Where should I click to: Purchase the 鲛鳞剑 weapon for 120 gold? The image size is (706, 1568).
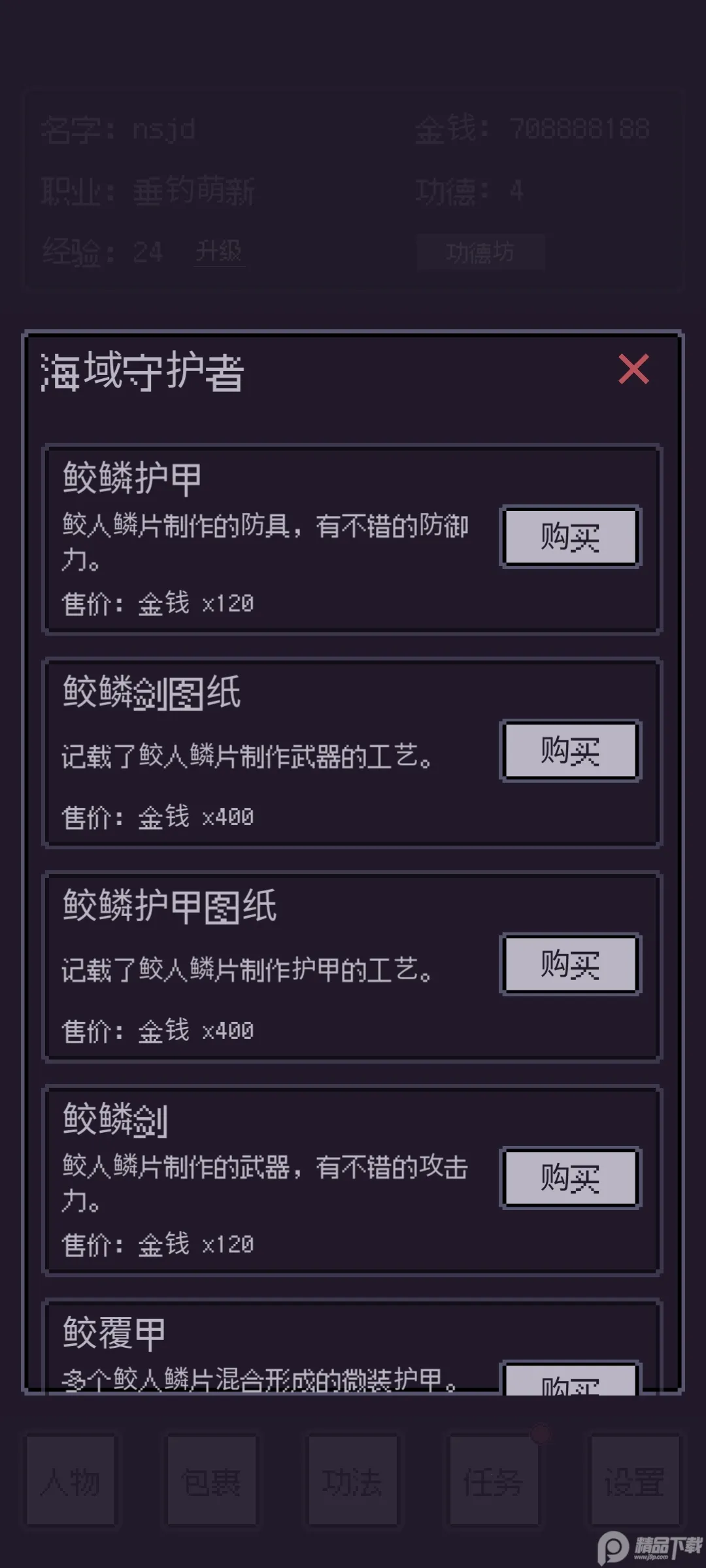coord(570,1178)
